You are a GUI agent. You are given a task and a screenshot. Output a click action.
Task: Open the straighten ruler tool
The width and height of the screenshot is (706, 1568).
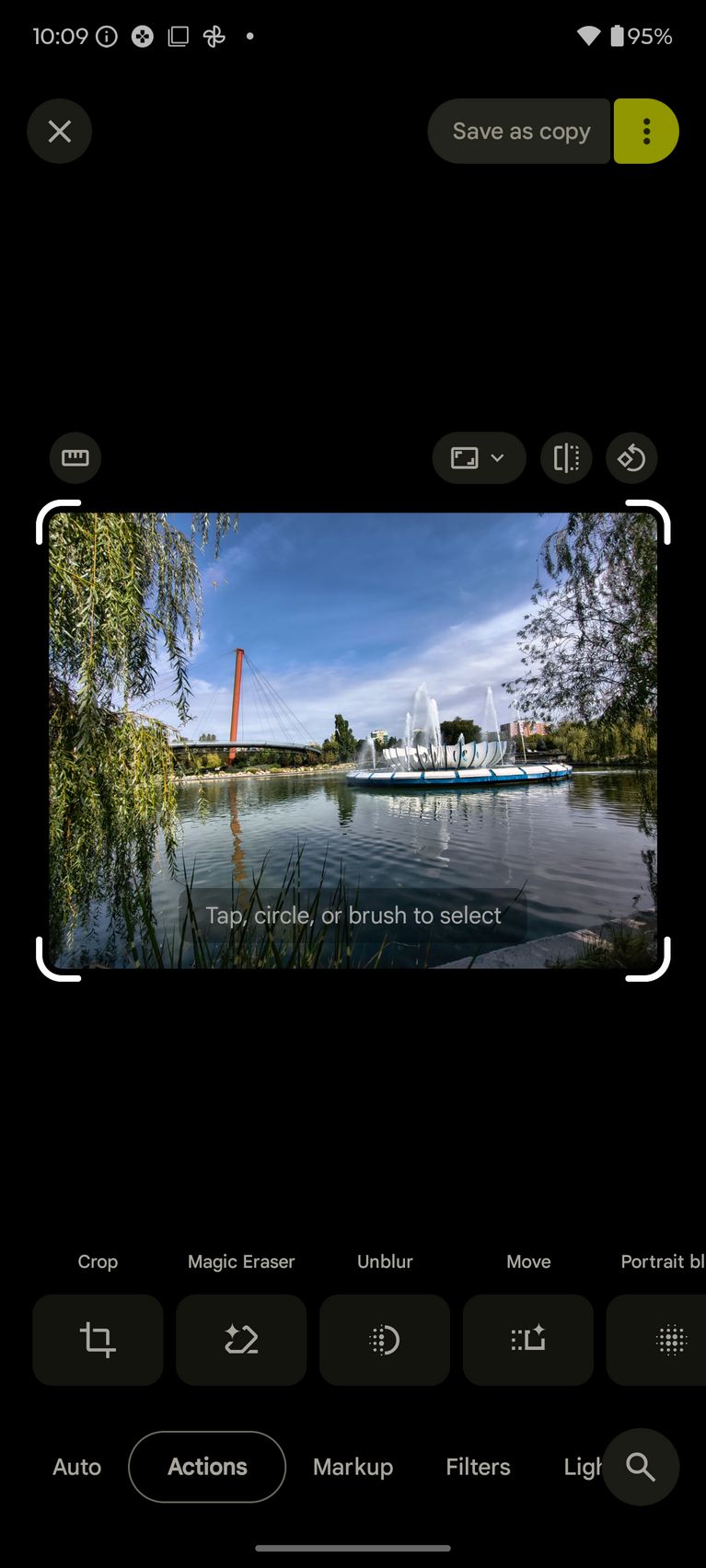tap(75, 457)
